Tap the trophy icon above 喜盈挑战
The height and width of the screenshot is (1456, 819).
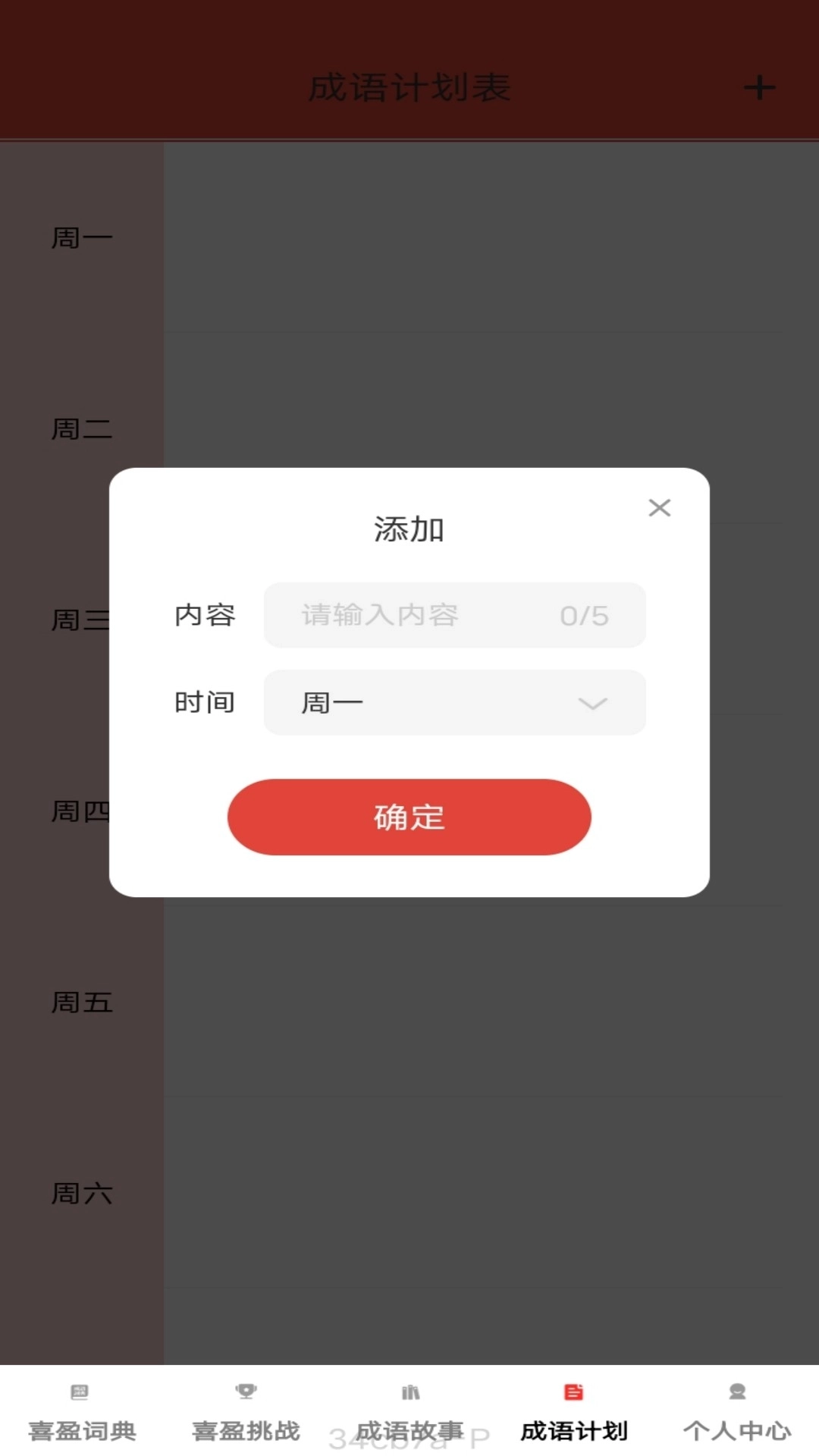click(246, 1392)
